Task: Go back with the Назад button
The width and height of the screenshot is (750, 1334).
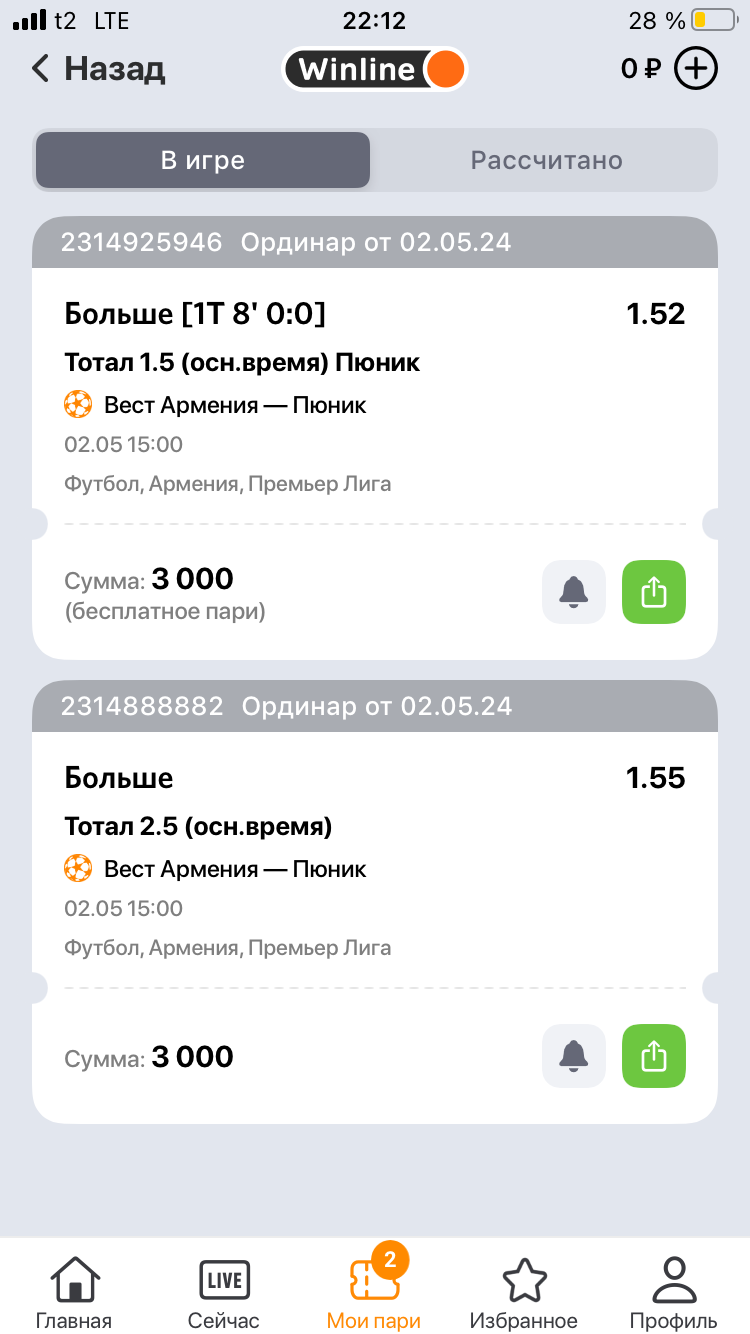Action: point(98,69)
